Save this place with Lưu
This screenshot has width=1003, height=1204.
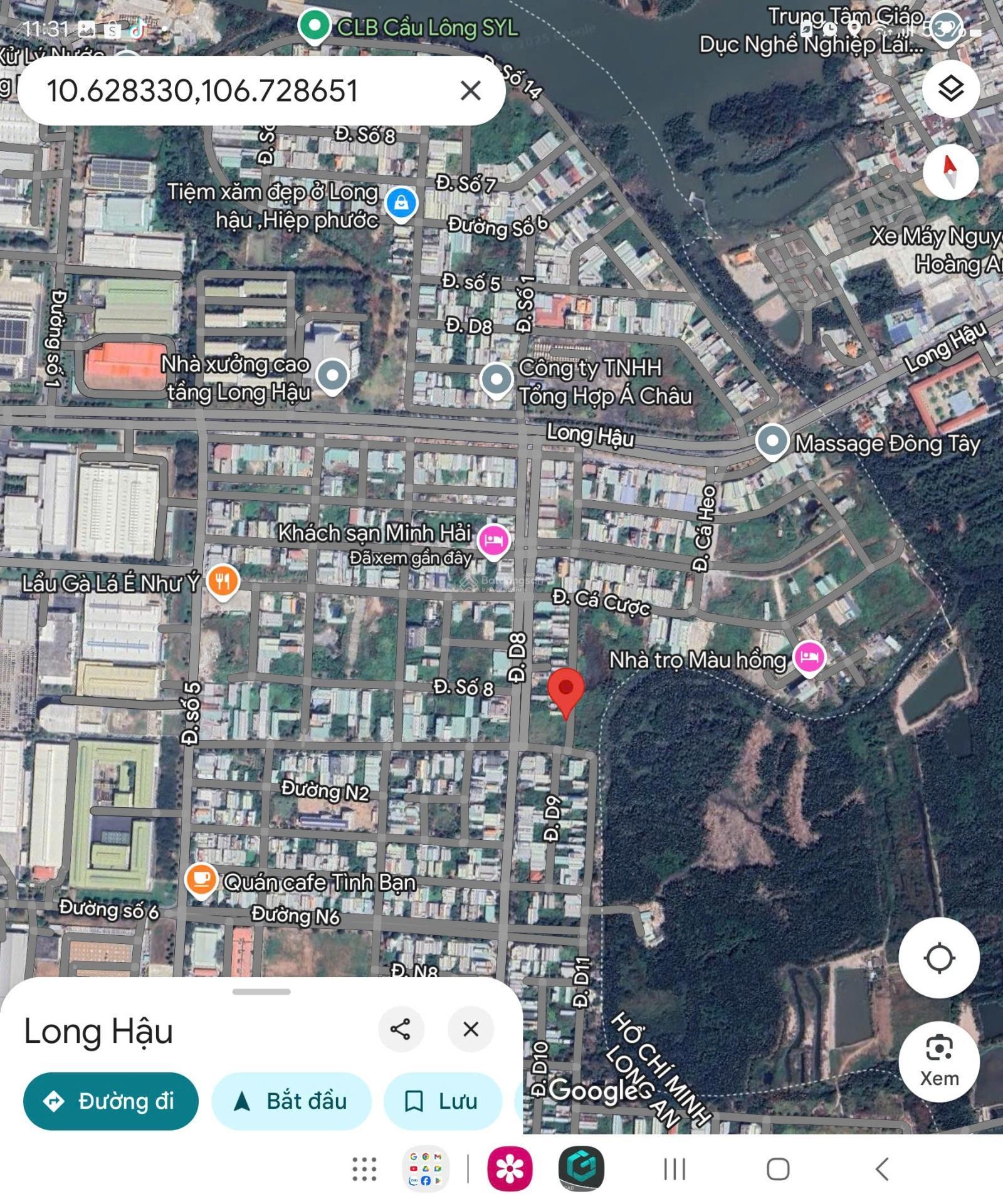pyautogui.click(x=443, y=1101)
